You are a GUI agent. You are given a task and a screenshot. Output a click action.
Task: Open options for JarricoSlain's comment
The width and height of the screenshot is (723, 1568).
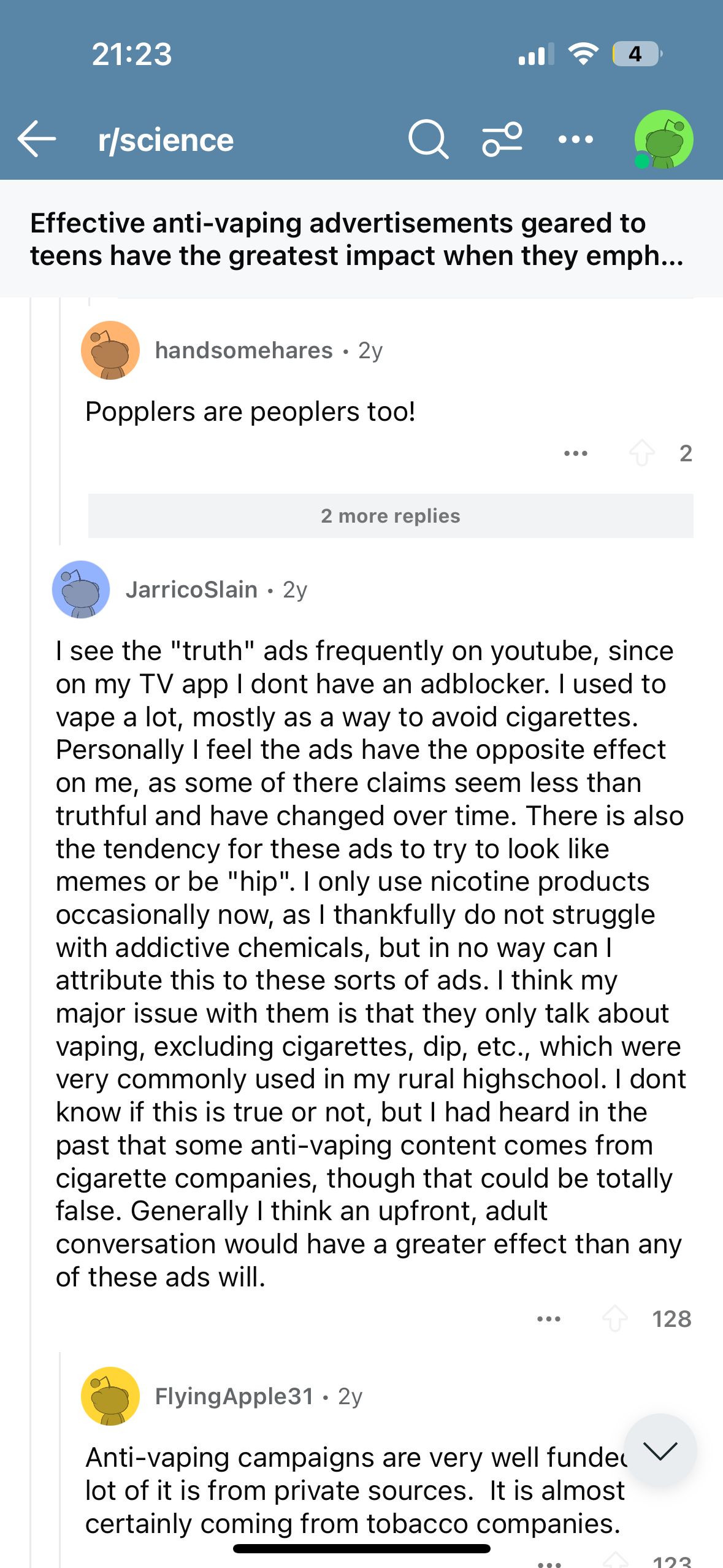[x=548, y=1319]
